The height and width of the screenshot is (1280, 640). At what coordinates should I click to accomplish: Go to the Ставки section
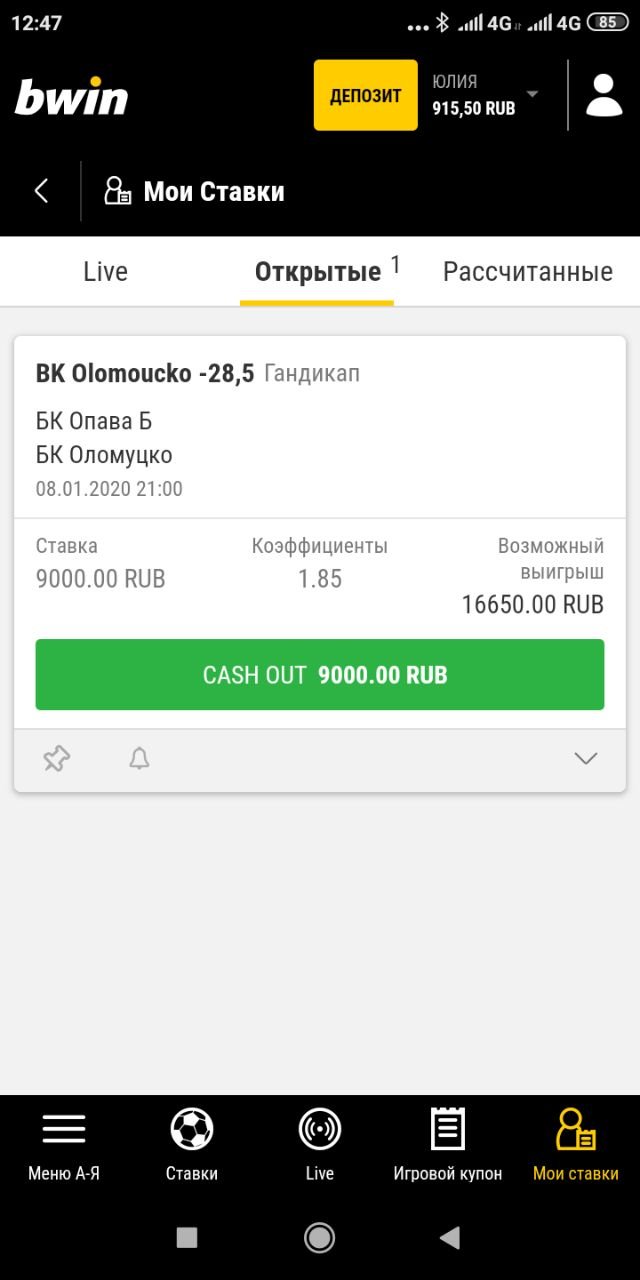(x=191, y=1145)
